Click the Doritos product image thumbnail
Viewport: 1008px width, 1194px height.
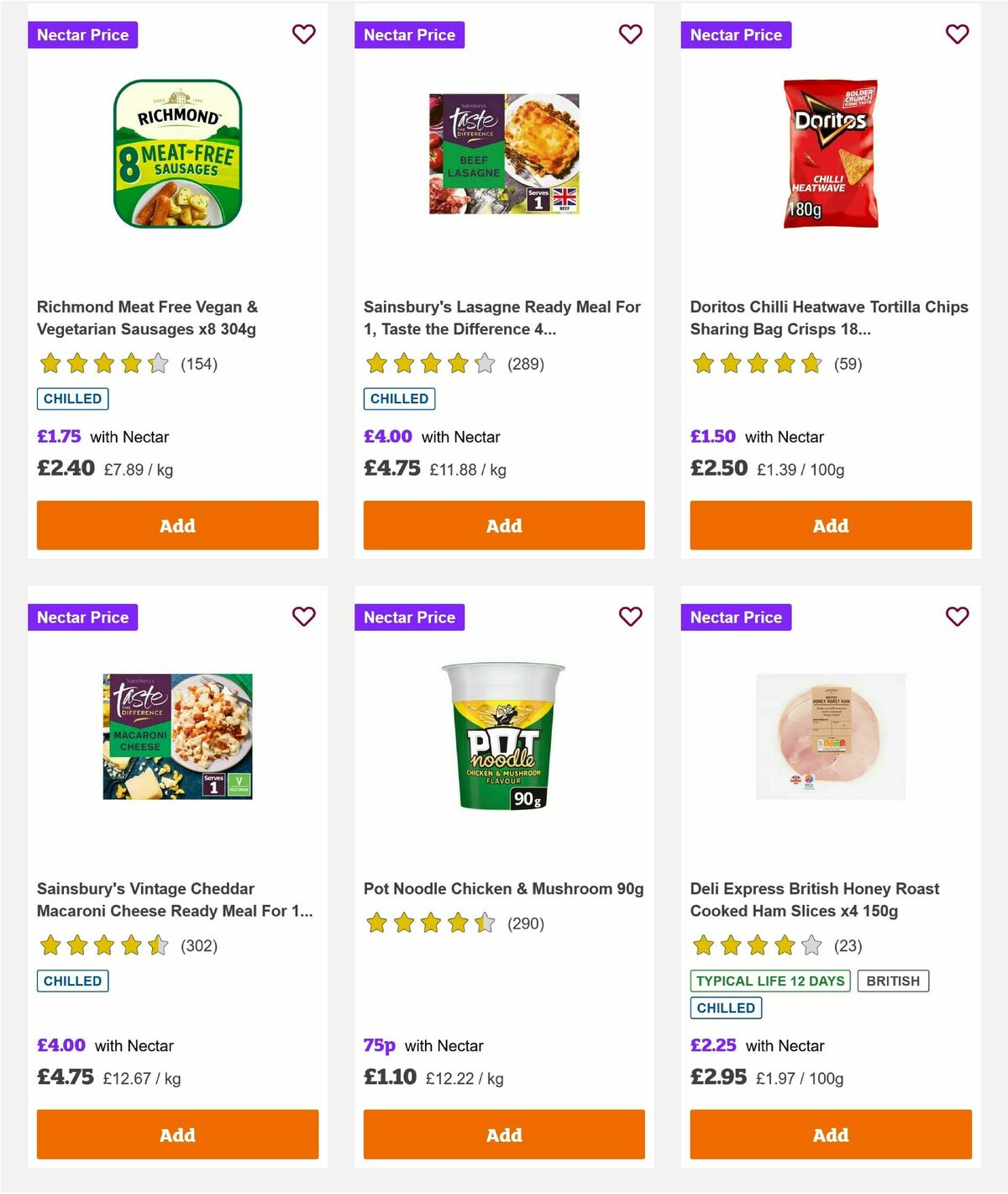tap(830, 154)
